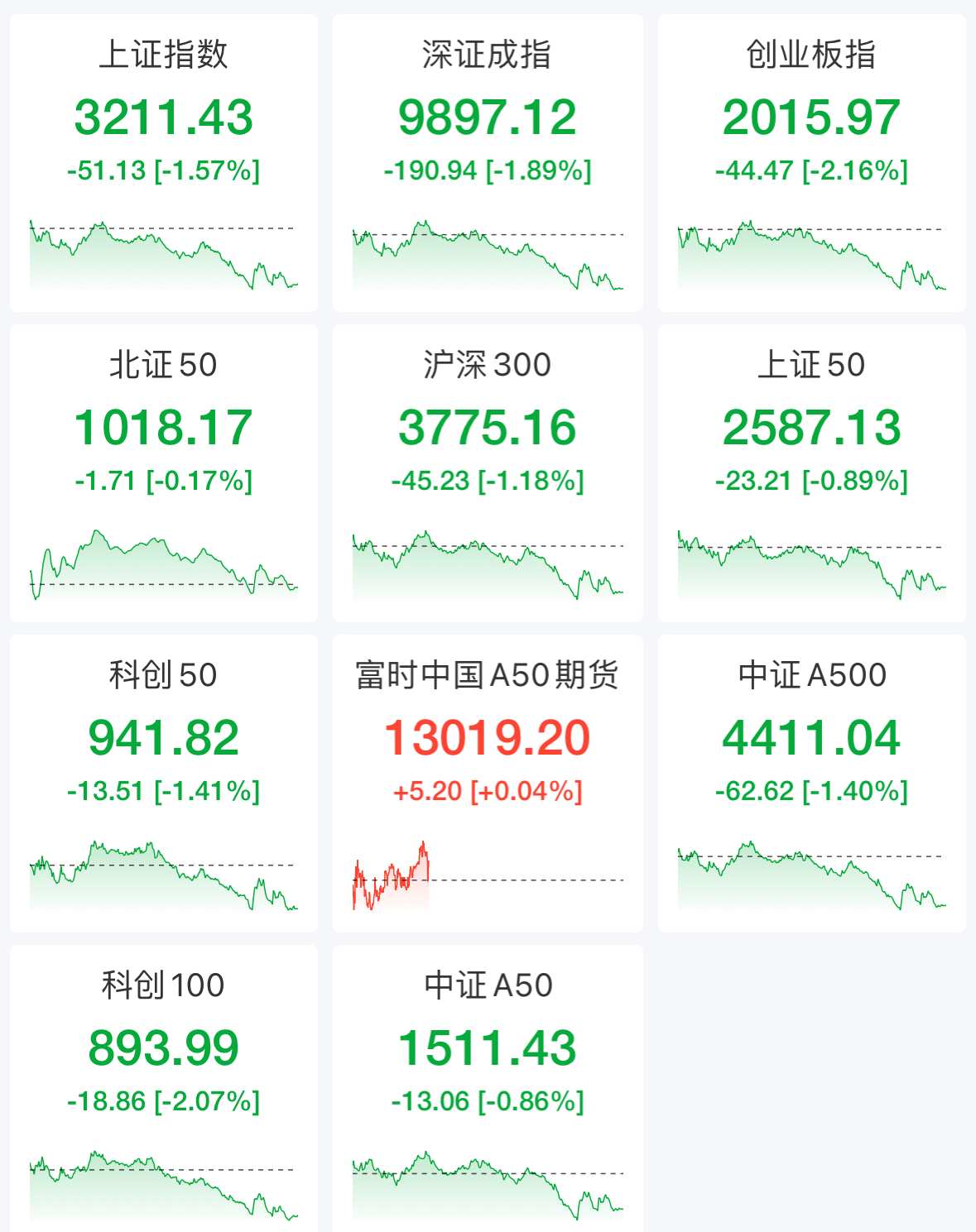Tap the 沪深300 index card
The height and width of the screenshot is (1232, 976).
coord(487,472)
